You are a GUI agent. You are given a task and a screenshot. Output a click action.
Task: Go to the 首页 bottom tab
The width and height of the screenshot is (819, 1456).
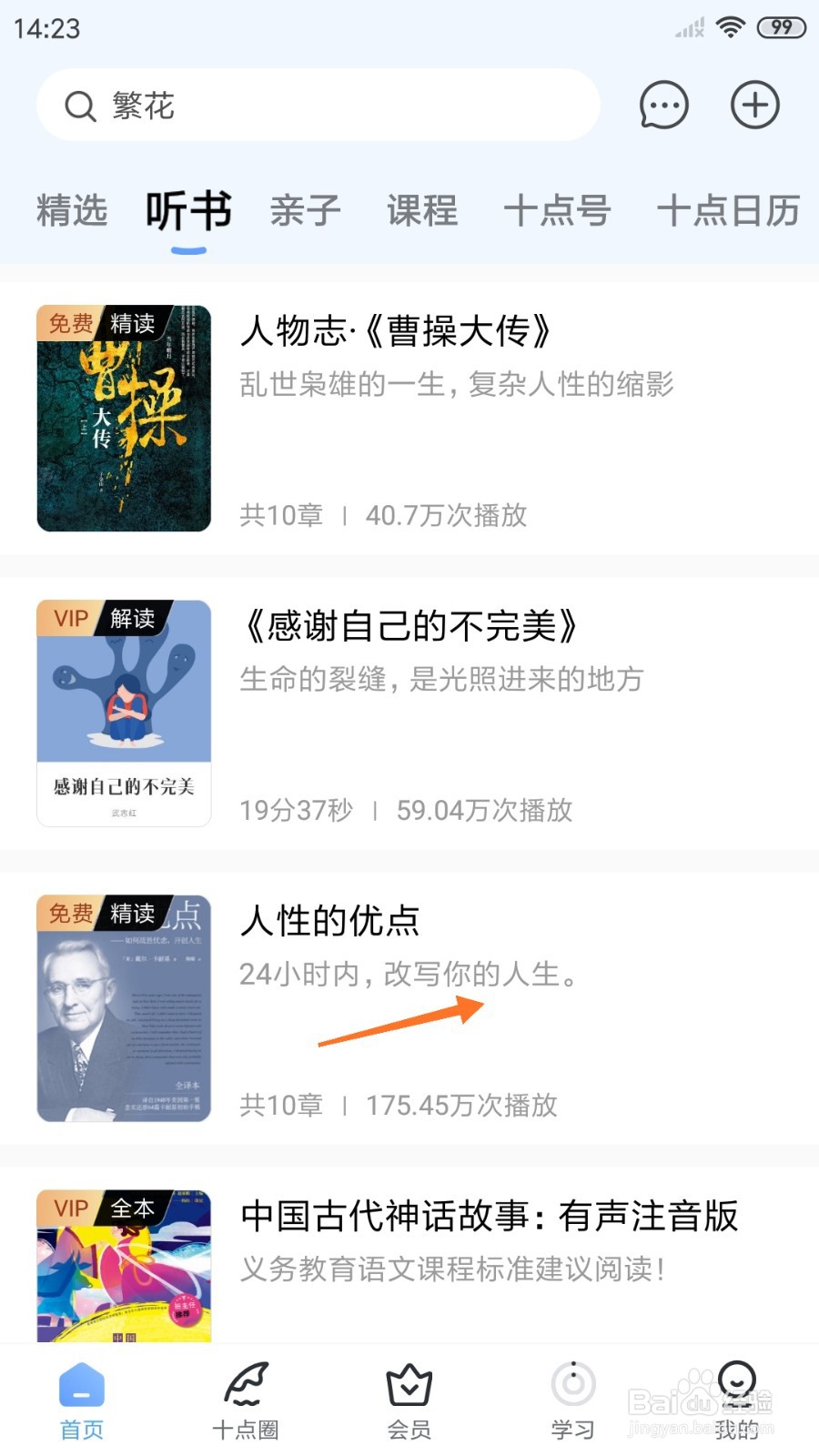pyautogui.click(x=82, y=1401)
